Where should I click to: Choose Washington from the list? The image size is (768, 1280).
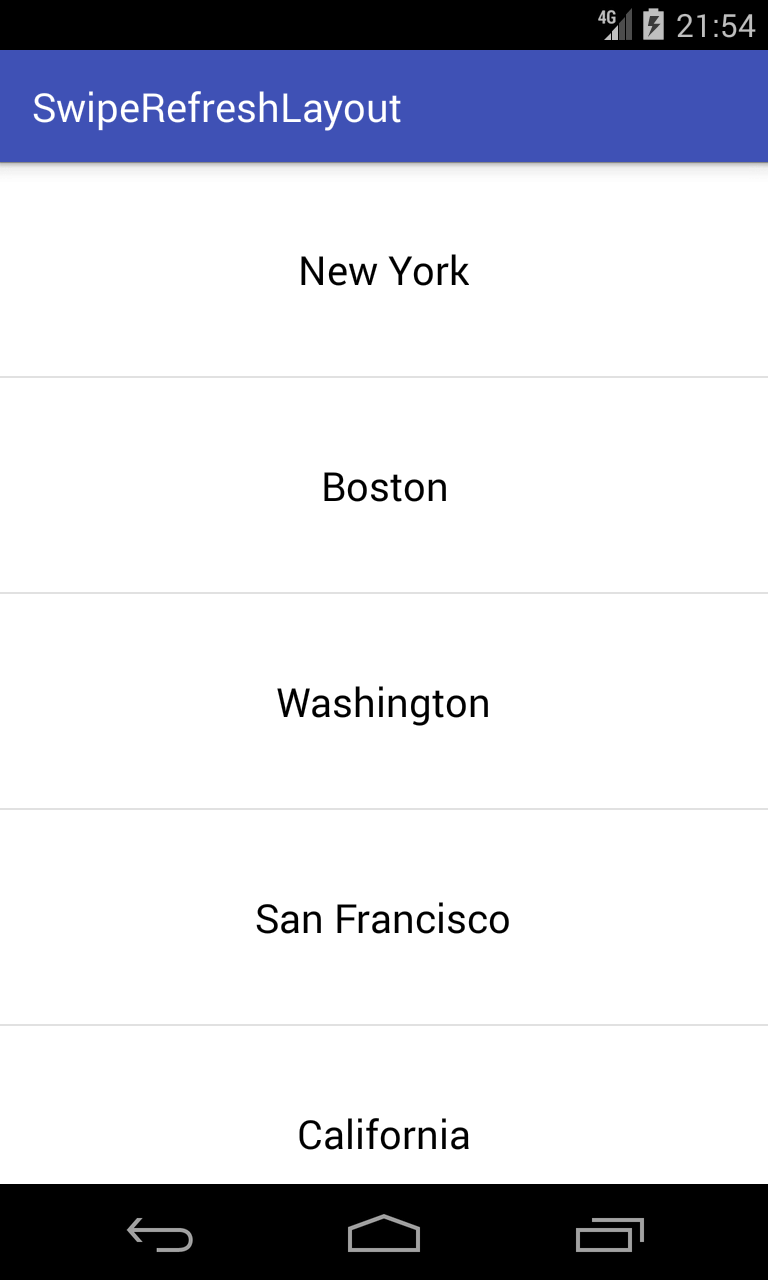[384, 703]
